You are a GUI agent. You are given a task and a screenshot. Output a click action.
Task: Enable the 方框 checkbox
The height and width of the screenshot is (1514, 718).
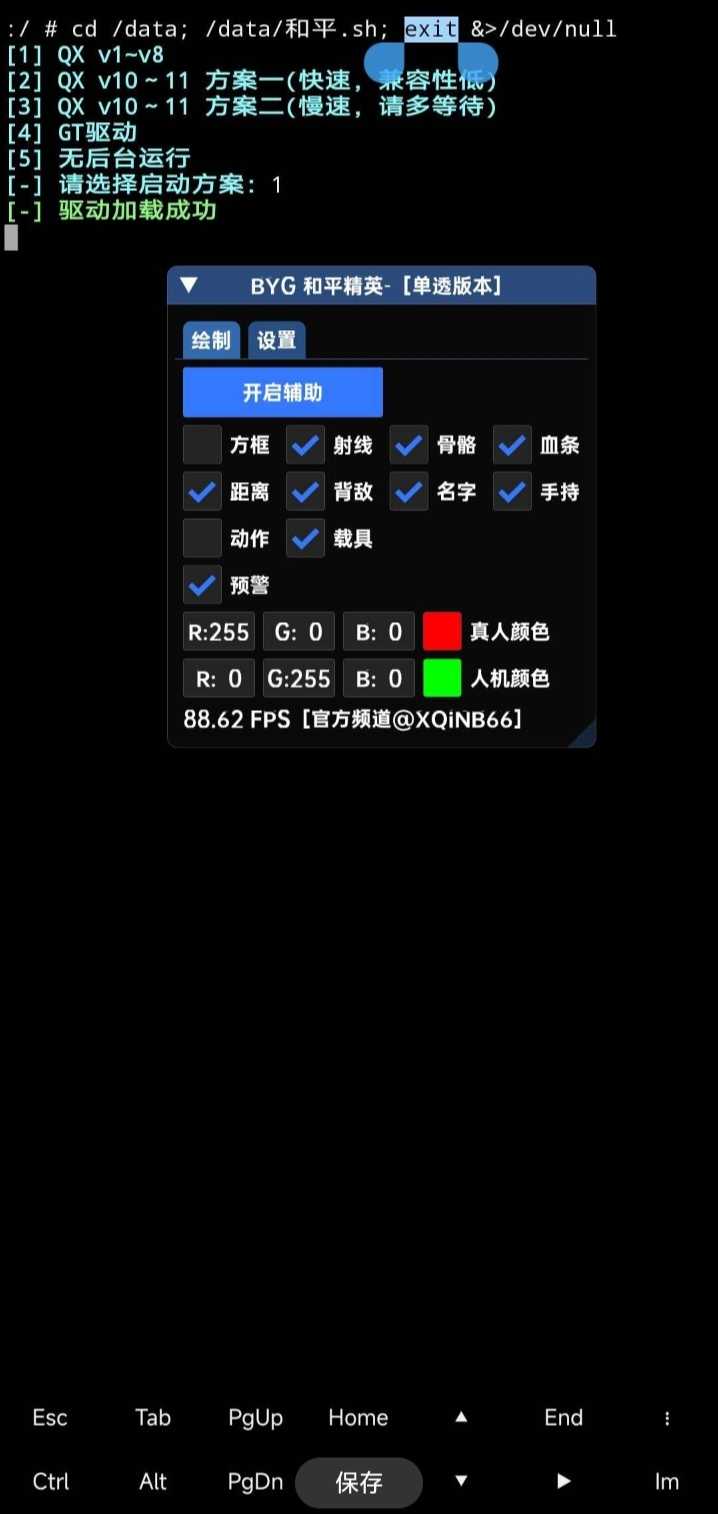pos(202,445)
